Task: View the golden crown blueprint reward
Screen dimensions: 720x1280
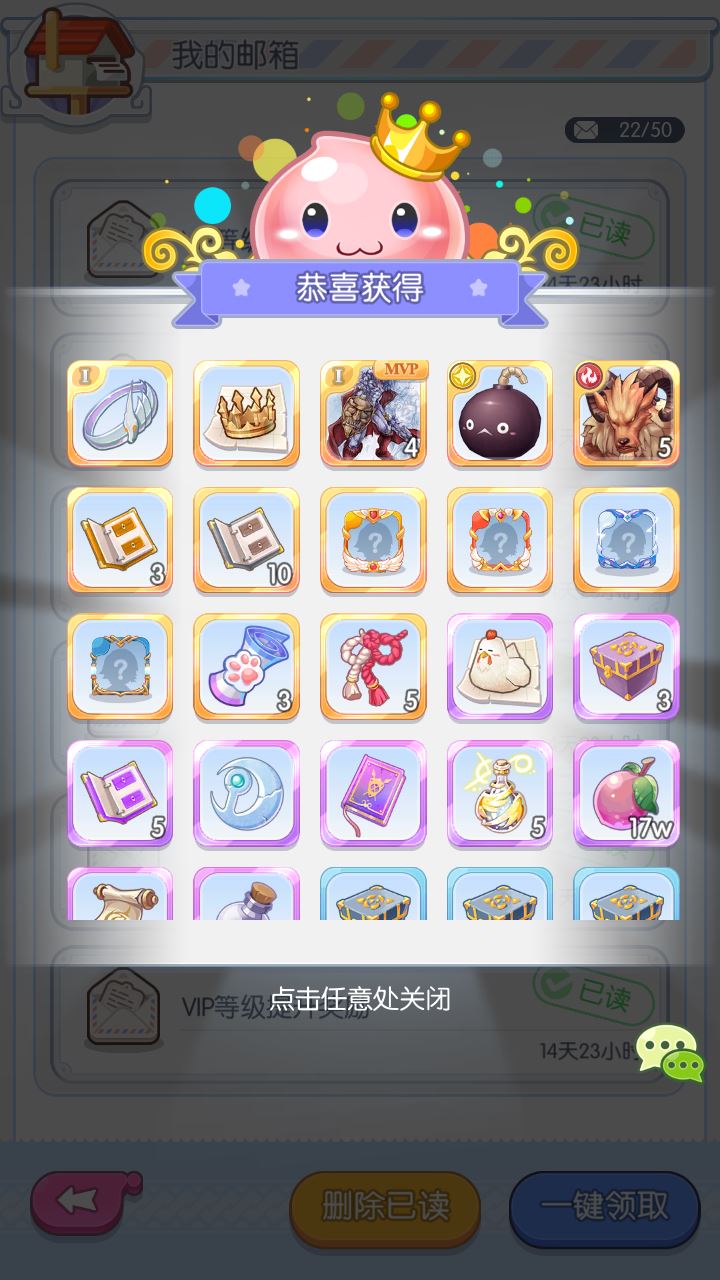Action: point(246,413)
